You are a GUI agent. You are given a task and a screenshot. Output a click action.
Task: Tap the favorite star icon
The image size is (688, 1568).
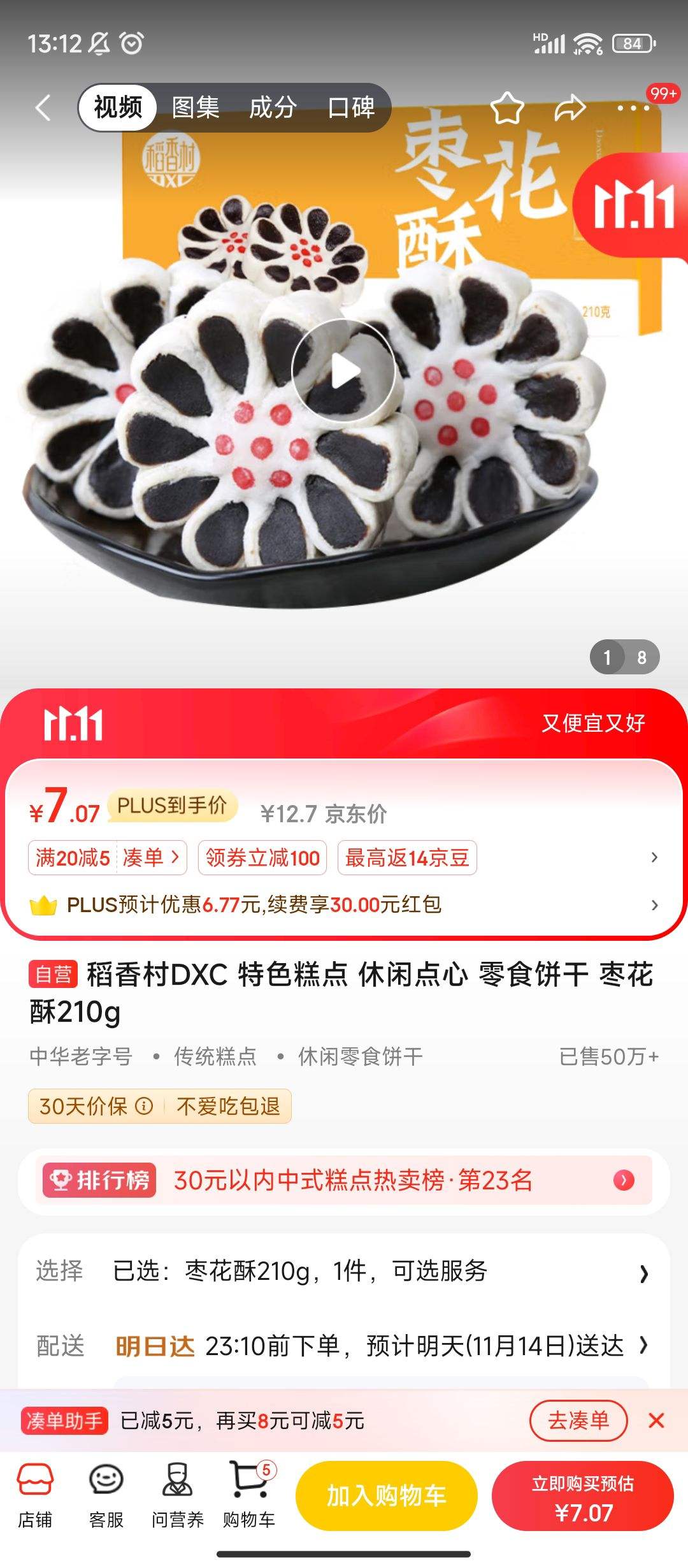pyautogui.click(x=508, y=108)
